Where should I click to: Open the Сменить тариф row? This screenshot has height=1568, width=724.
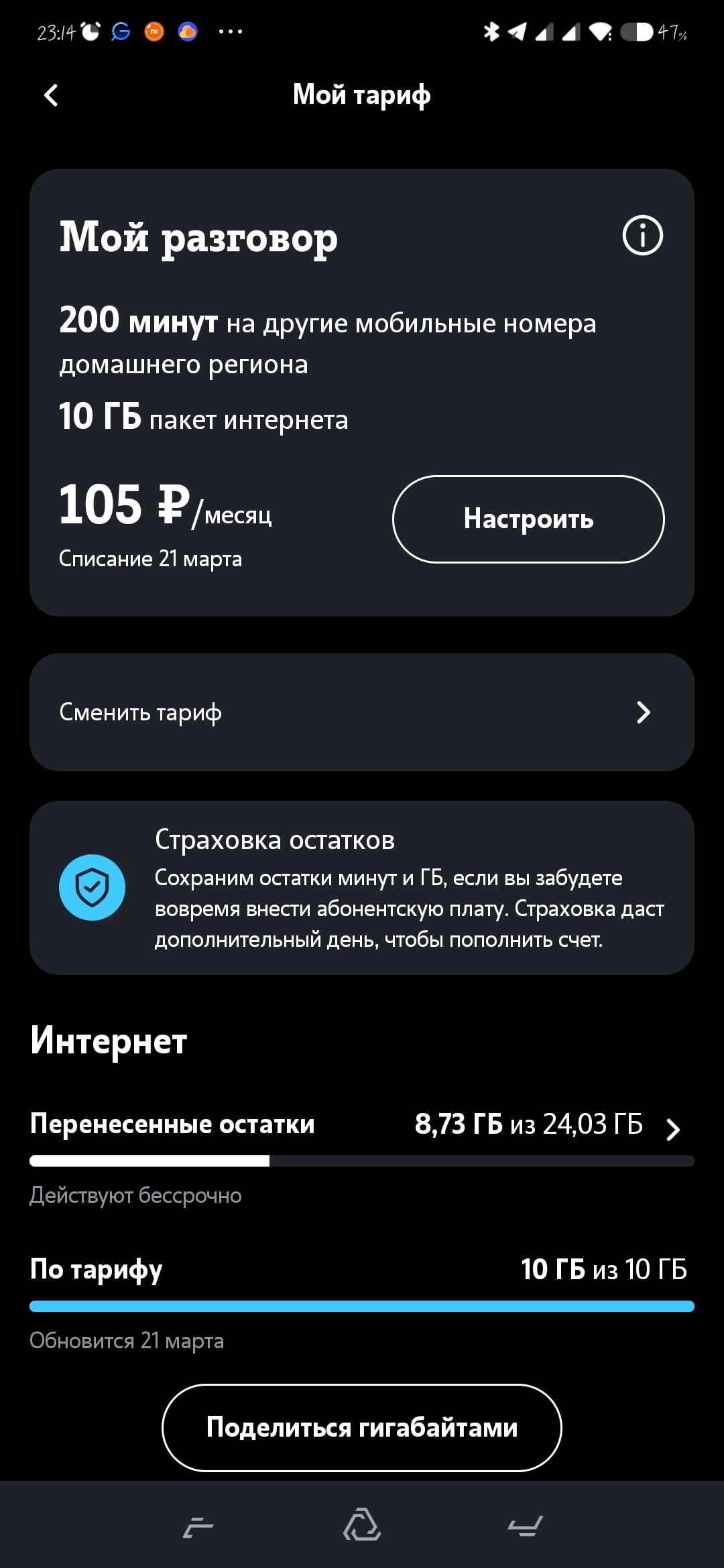(362, 712)
